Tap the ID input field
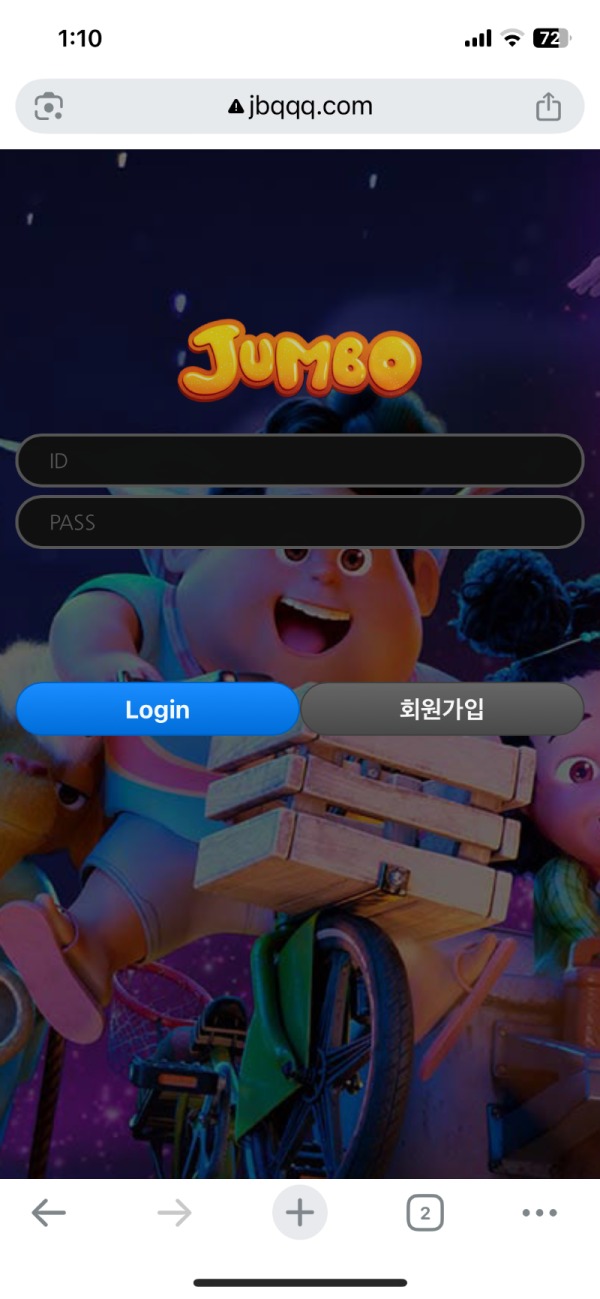Image resolution: width=600 pixels, height=1299 pixels. click(300, 461)
